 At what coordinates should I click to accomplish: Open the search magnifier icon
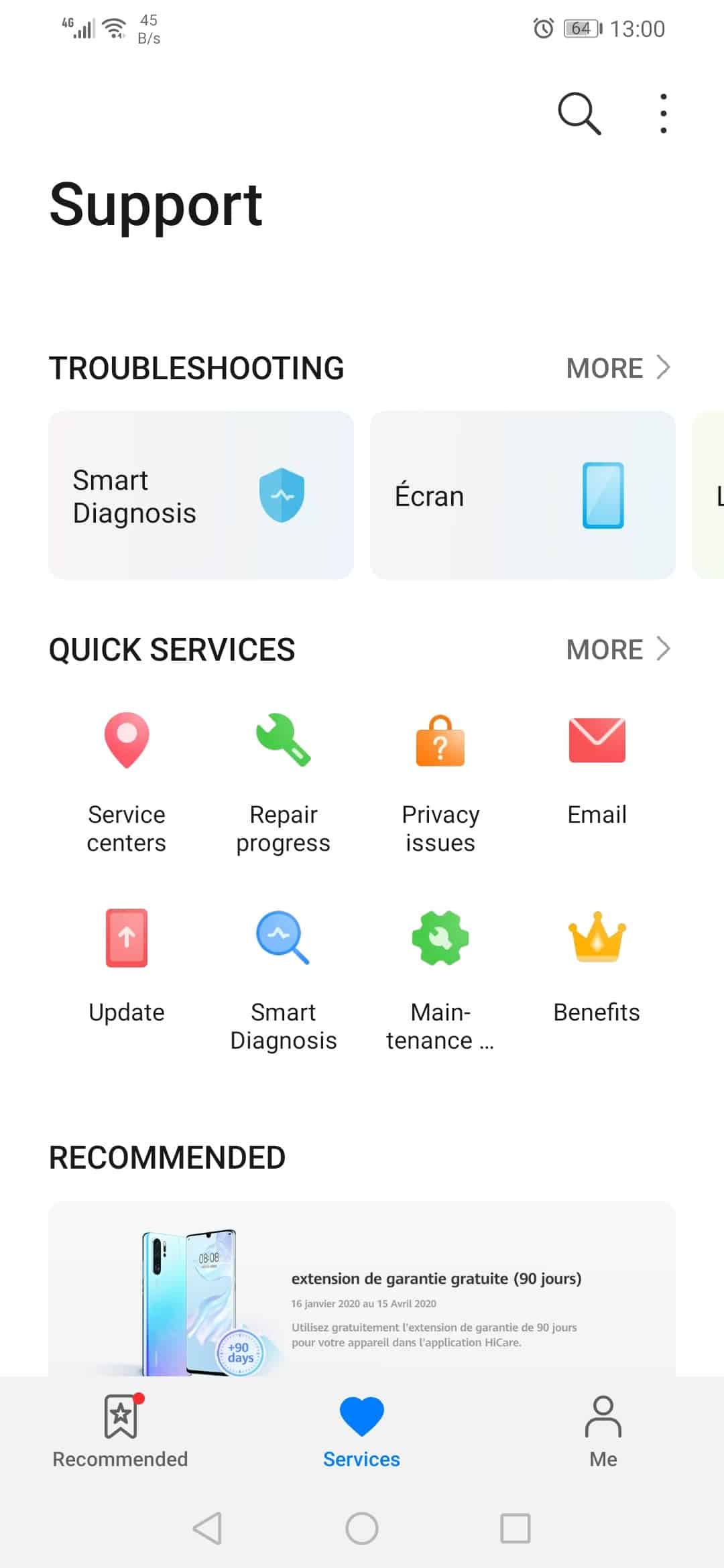(579, 113)
